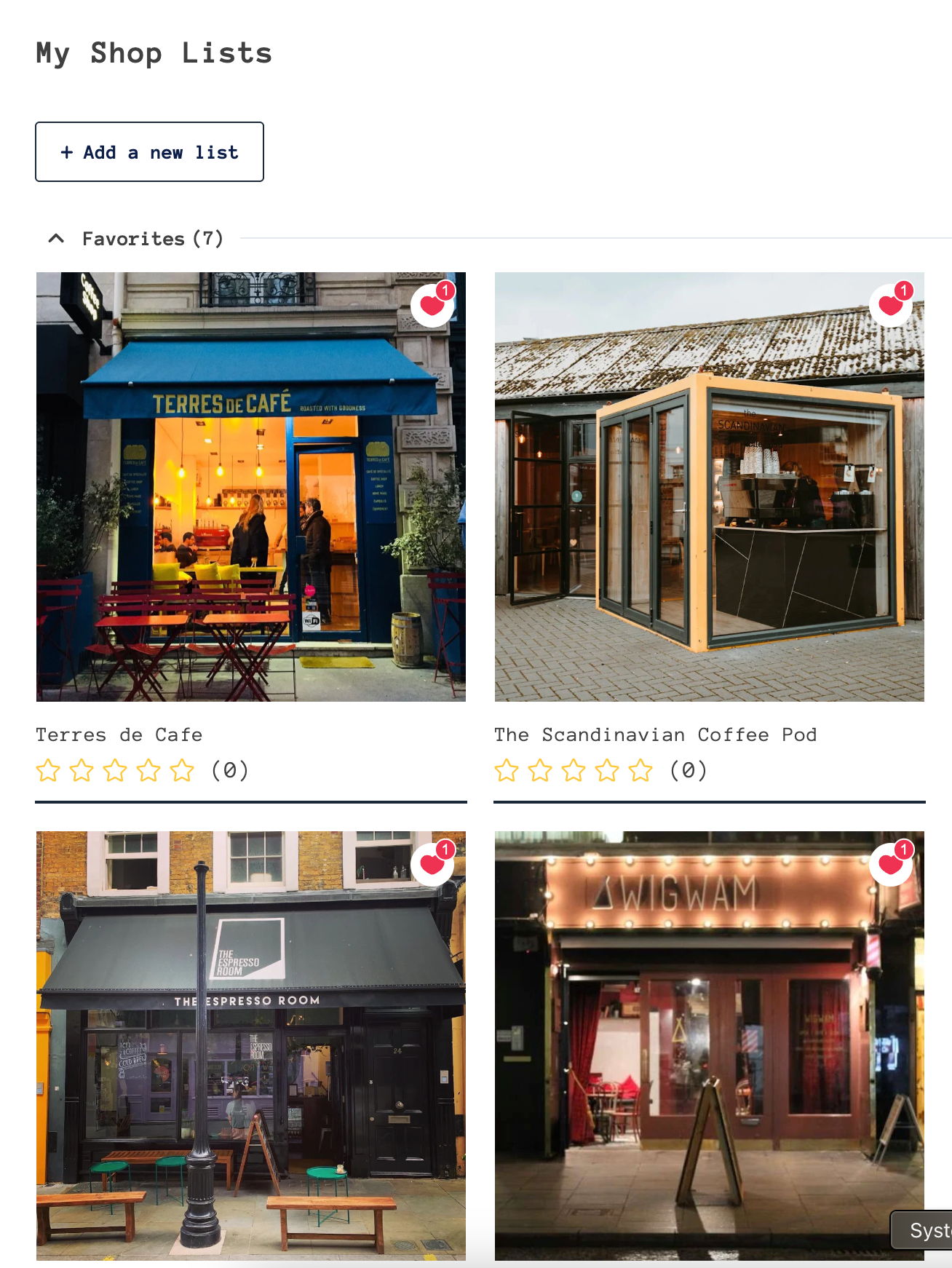The width and height of the screenshot is (952, 1268).
Task: Open the Terres de Cafe shop card
Action: point(250,486)
